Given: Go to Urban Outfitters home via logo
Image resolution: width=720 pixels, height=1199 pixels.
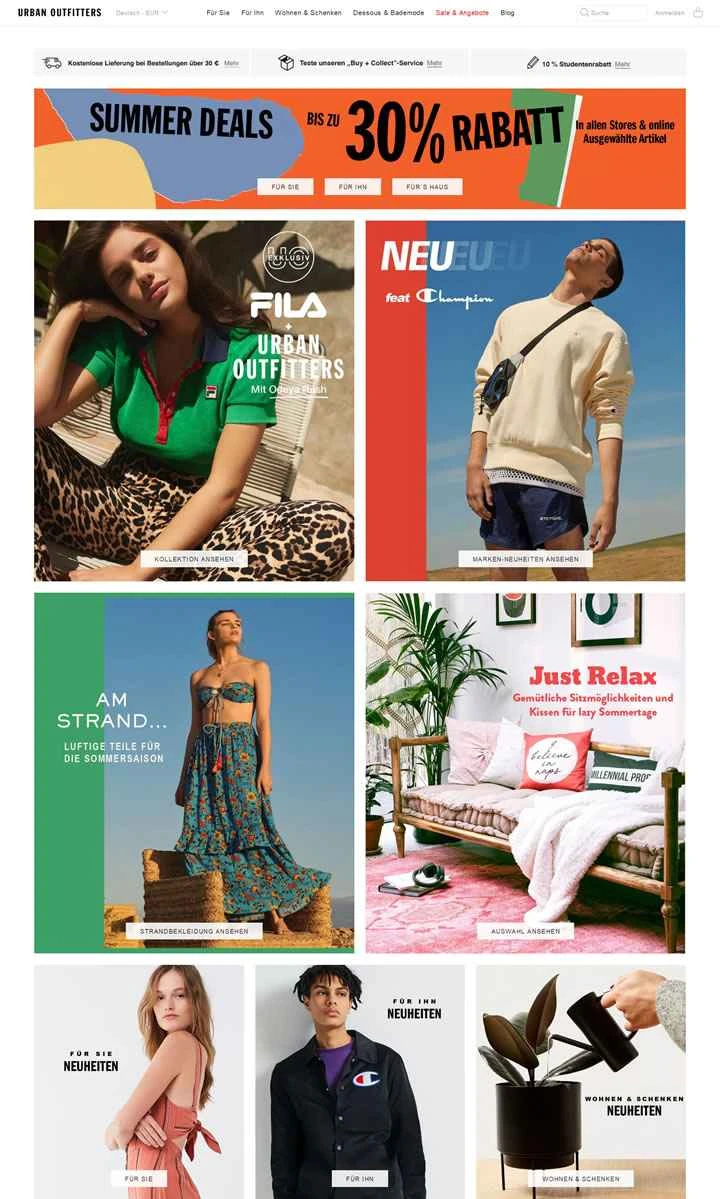Looking at the screenshot, I should point(59,13).
